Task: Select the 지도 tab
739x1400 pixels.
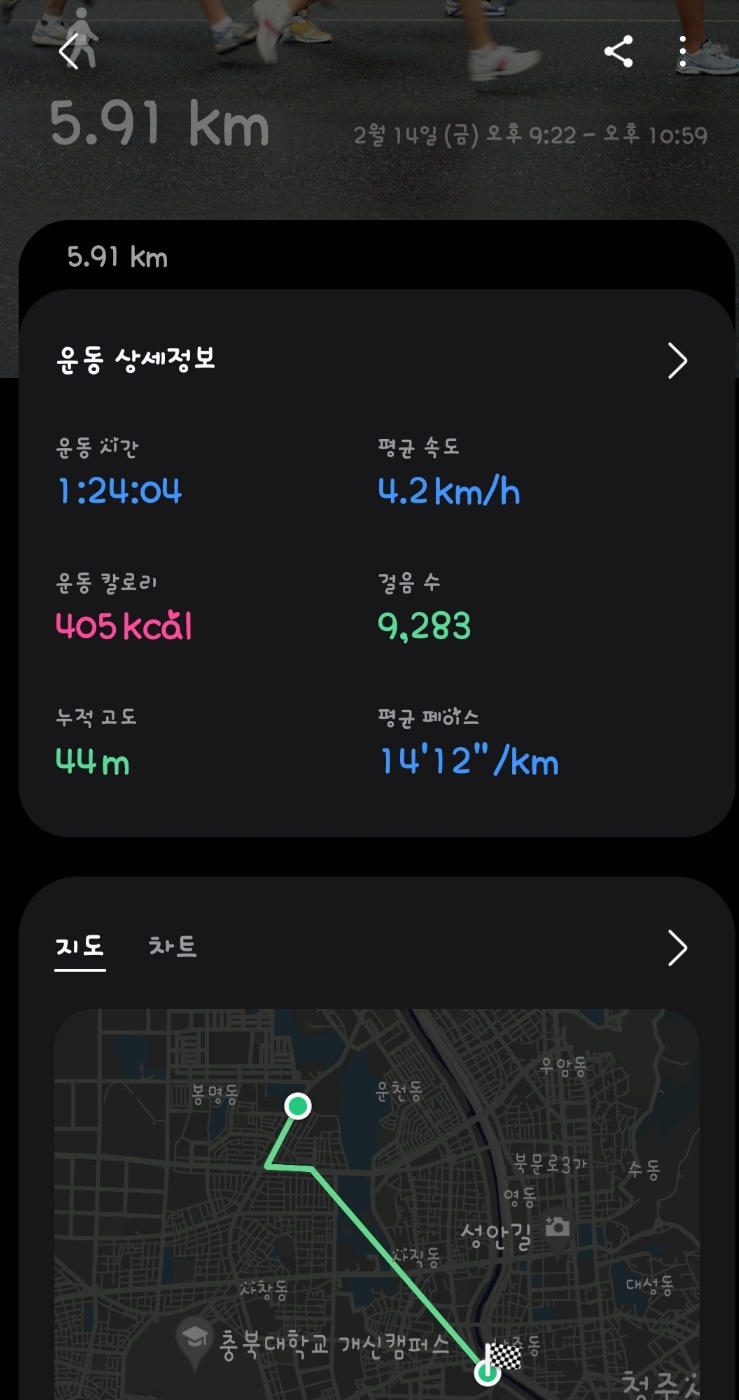Action: click(80, 946)
